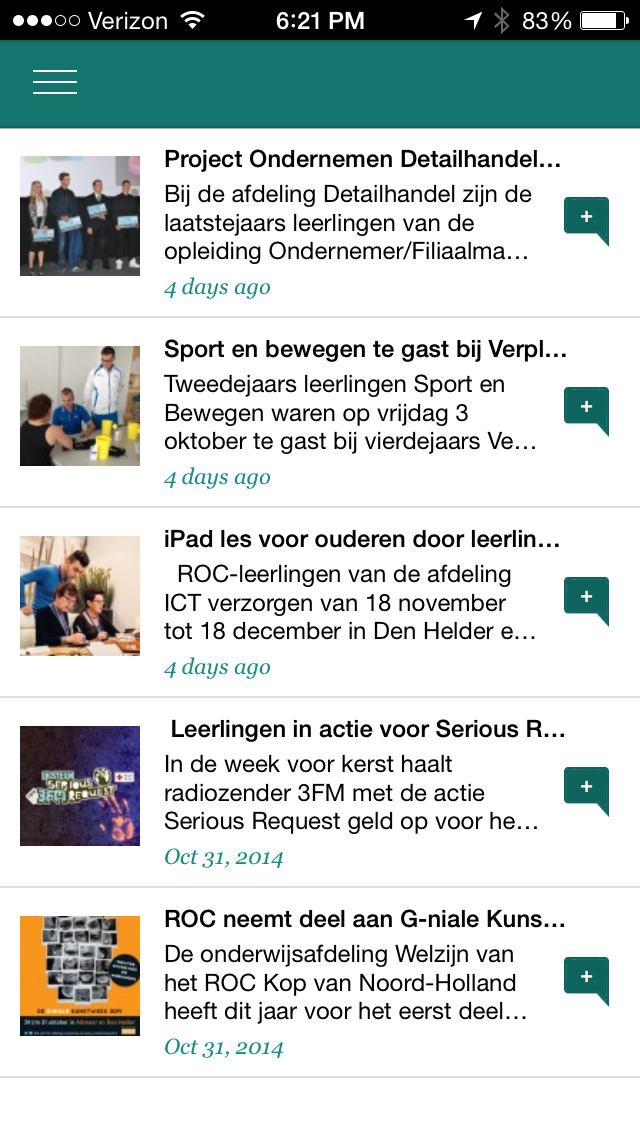The image size is (640, 1136).
Task: Add comment on G-niale Kunst article
Action: [x=586, y=979]
